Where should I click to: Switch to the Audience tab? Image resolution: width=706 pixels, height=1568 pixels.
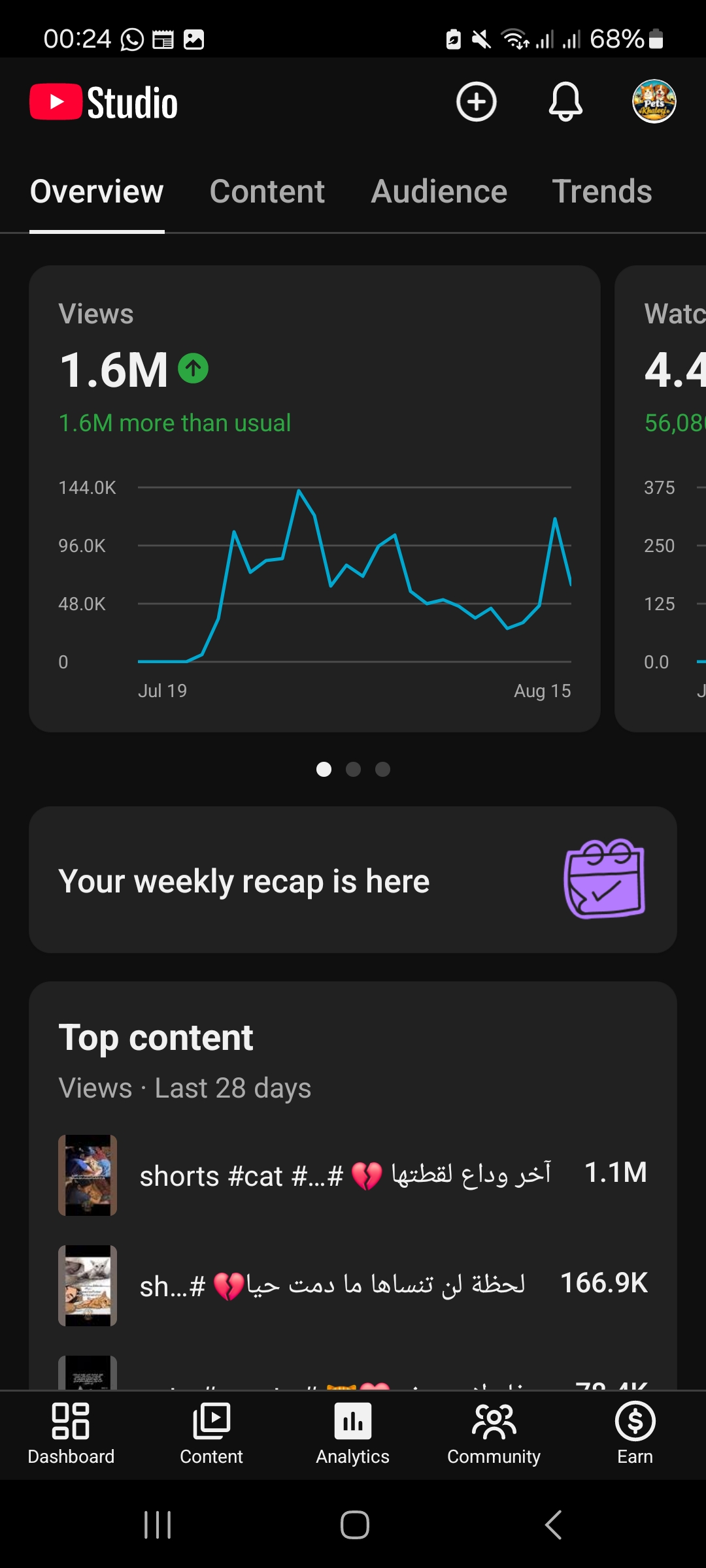[x=439, y=191]
